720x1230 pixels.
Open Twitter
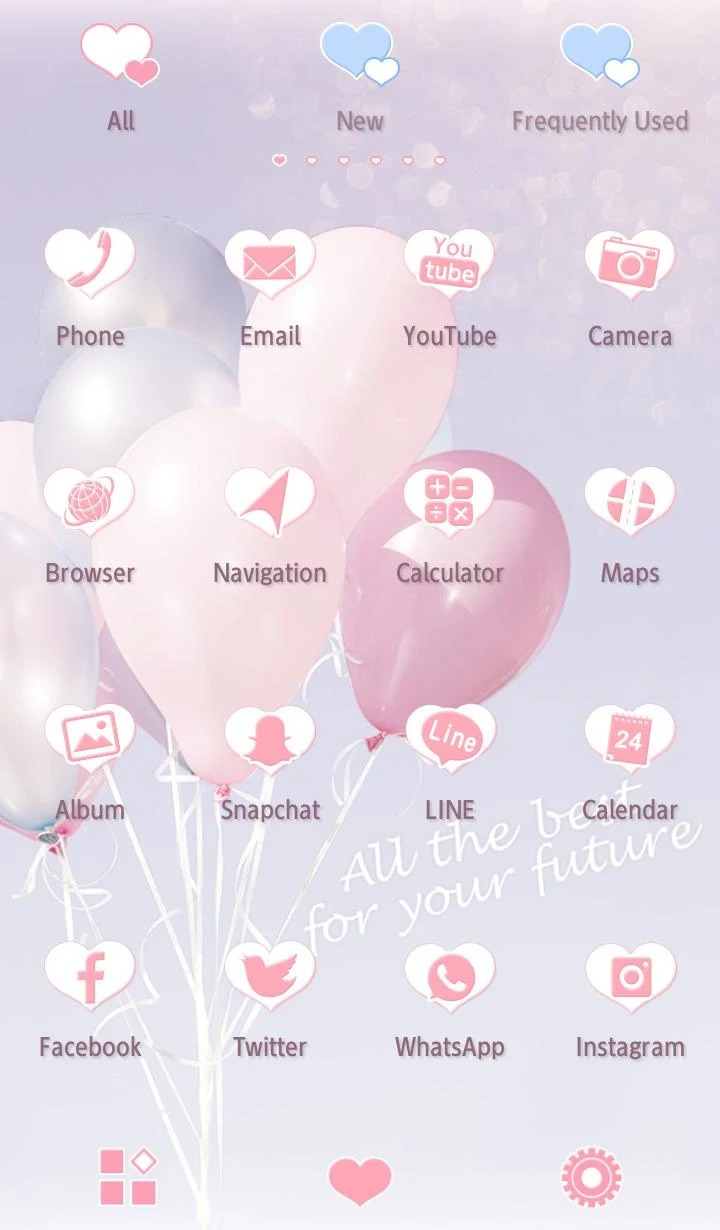[270, 999]
